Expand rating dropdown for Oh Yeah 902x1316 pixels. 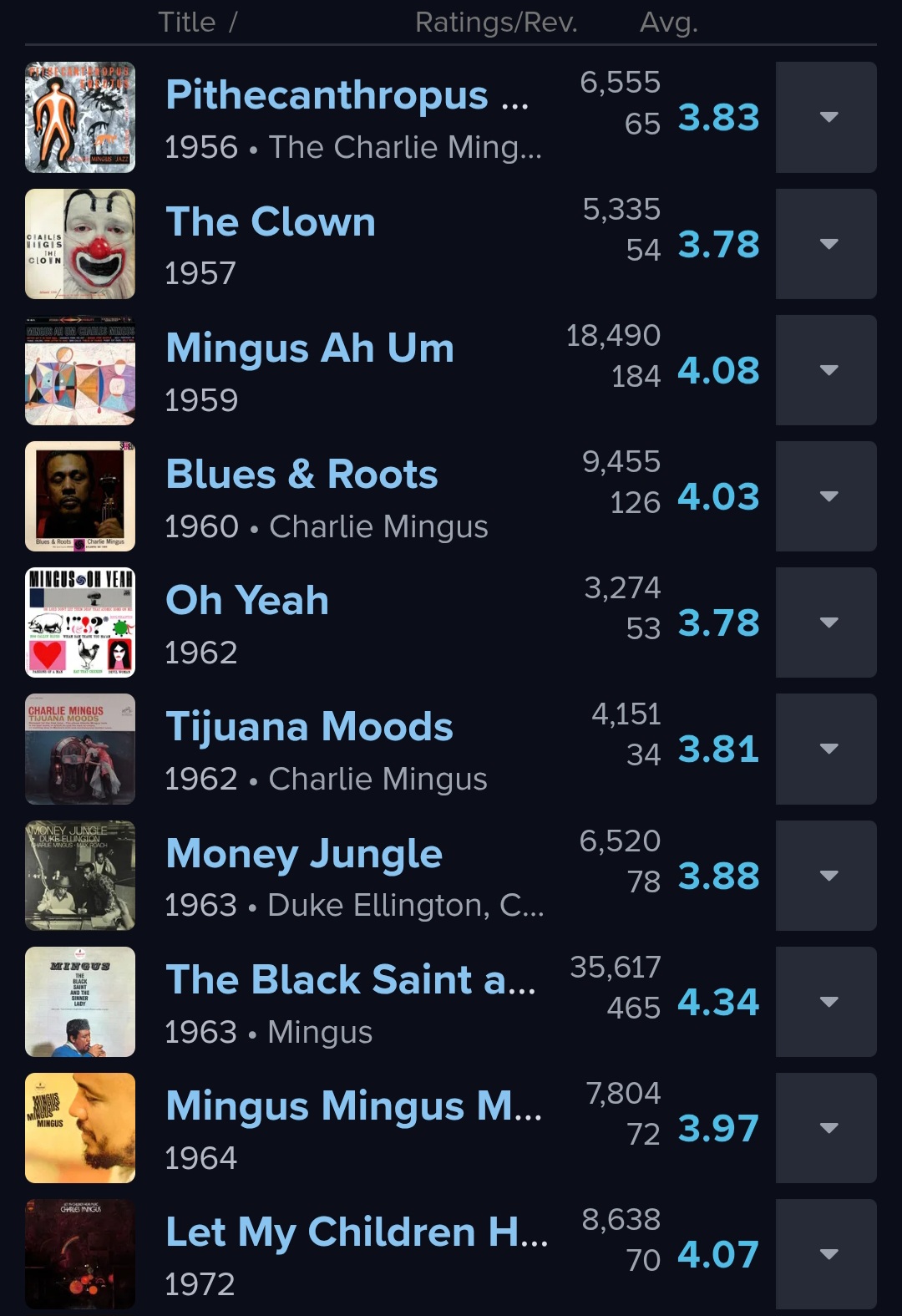click(x=826, y=622)
